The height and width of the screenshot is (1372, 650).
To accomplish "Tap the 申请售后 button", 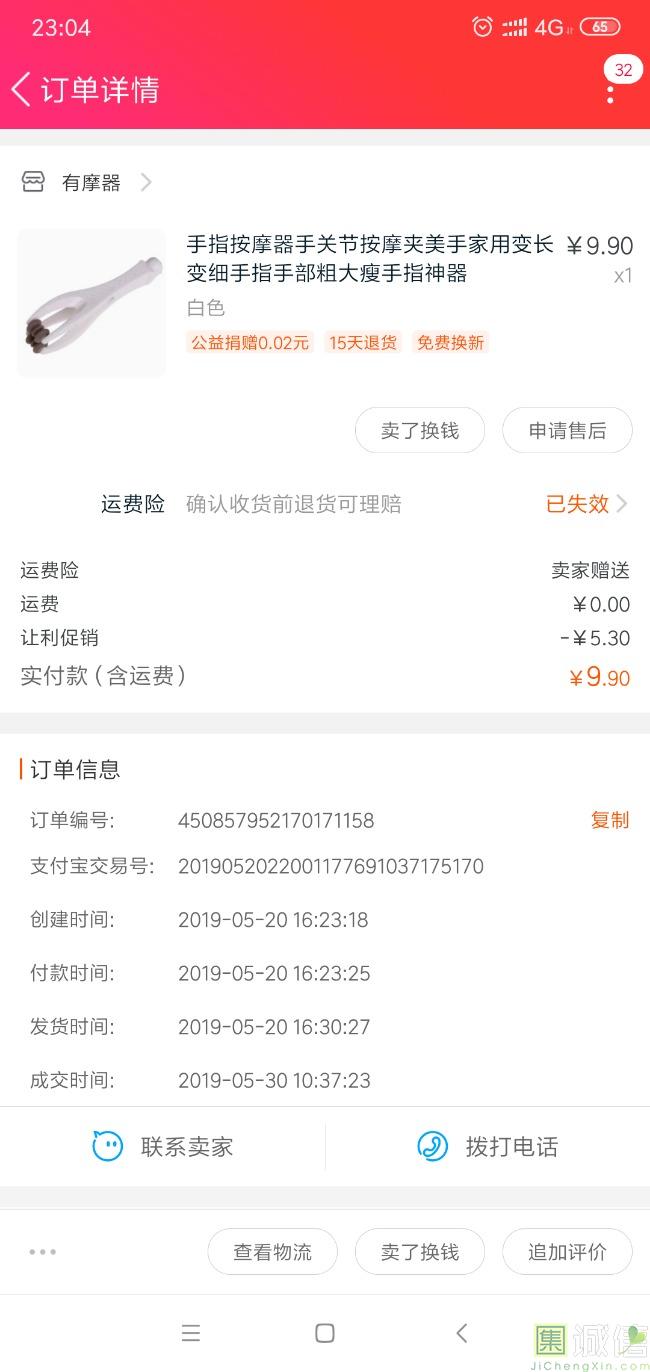I will tap(567, 431).
